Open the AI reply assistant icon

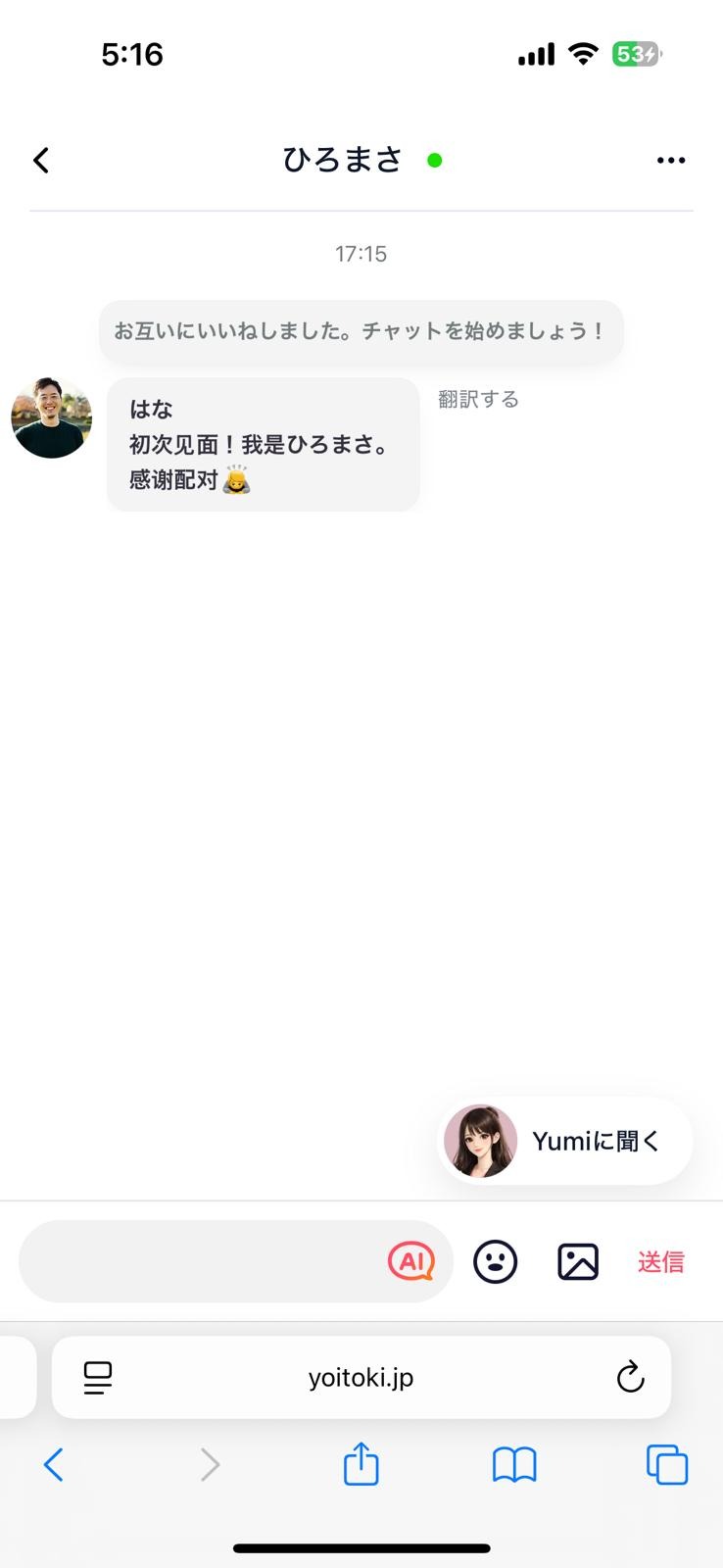coord(410,1261)
